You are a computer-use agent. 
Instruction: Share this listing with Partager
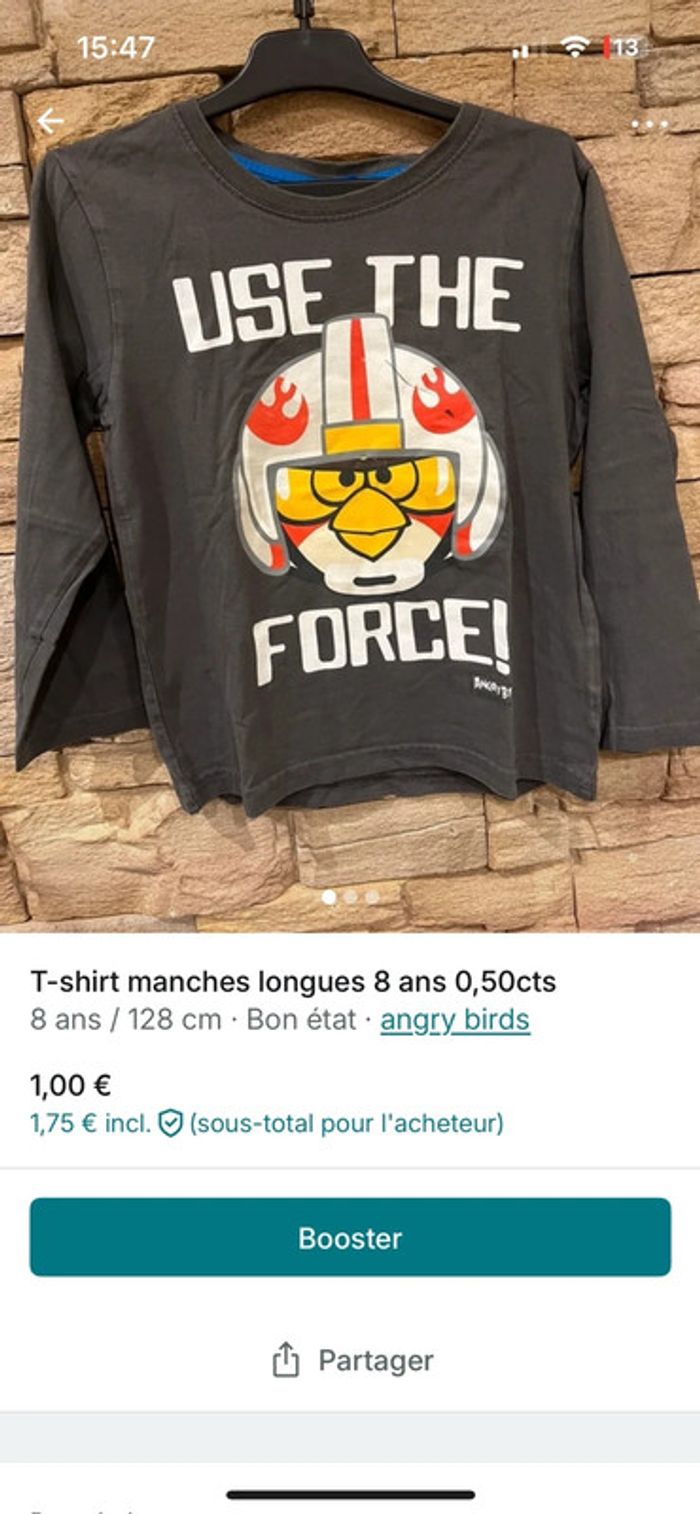(352, 1360)
